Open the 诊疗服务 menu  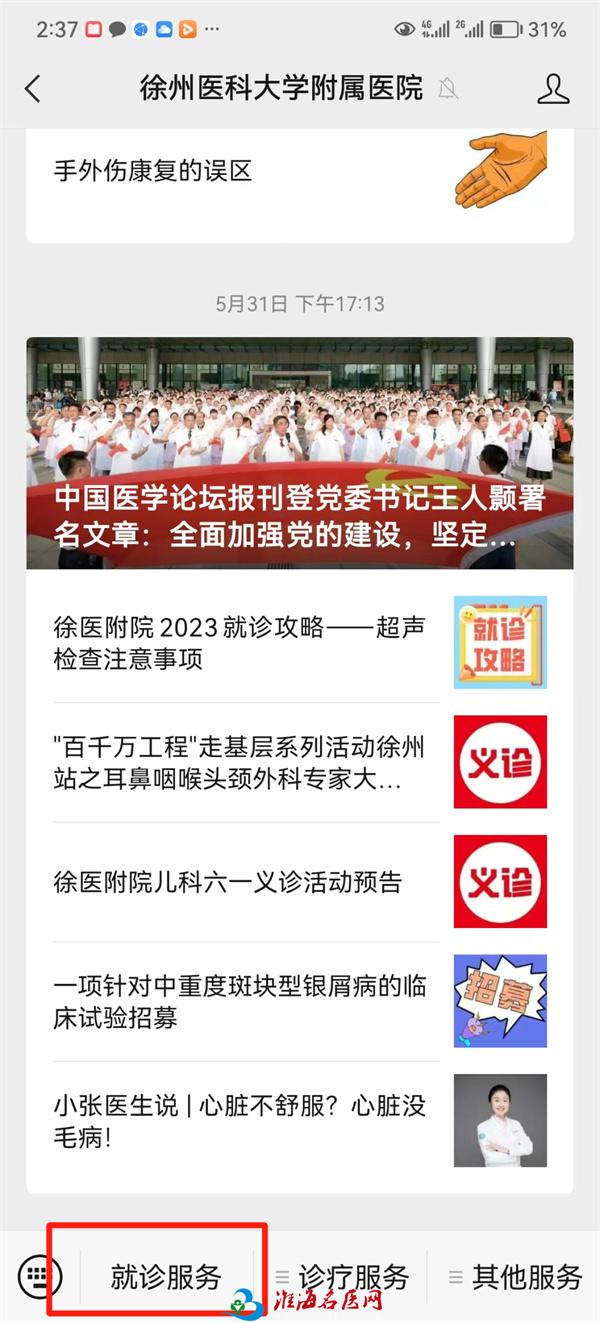tap(343, 1277)
